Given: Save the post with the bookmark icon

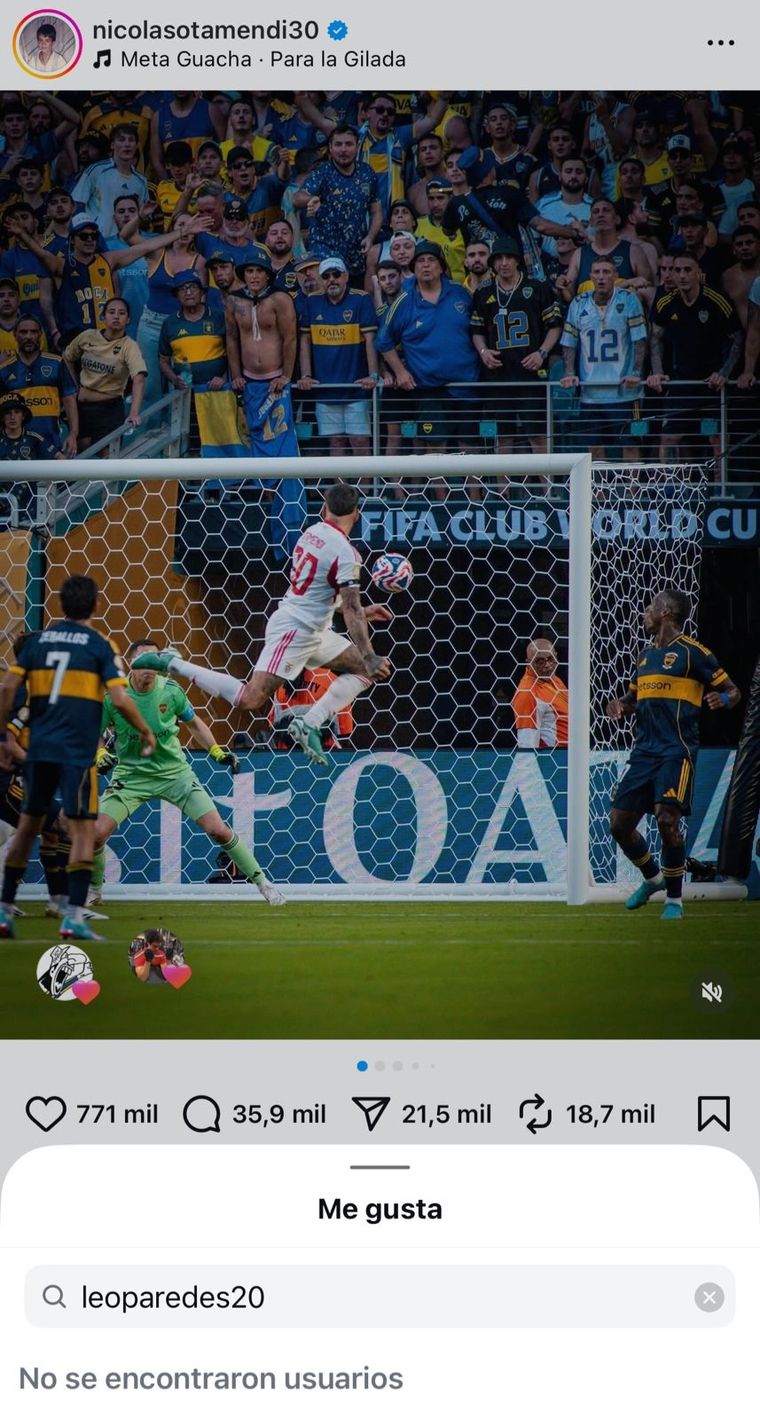Looking at the screenshot, I should tap(713, 1114).
